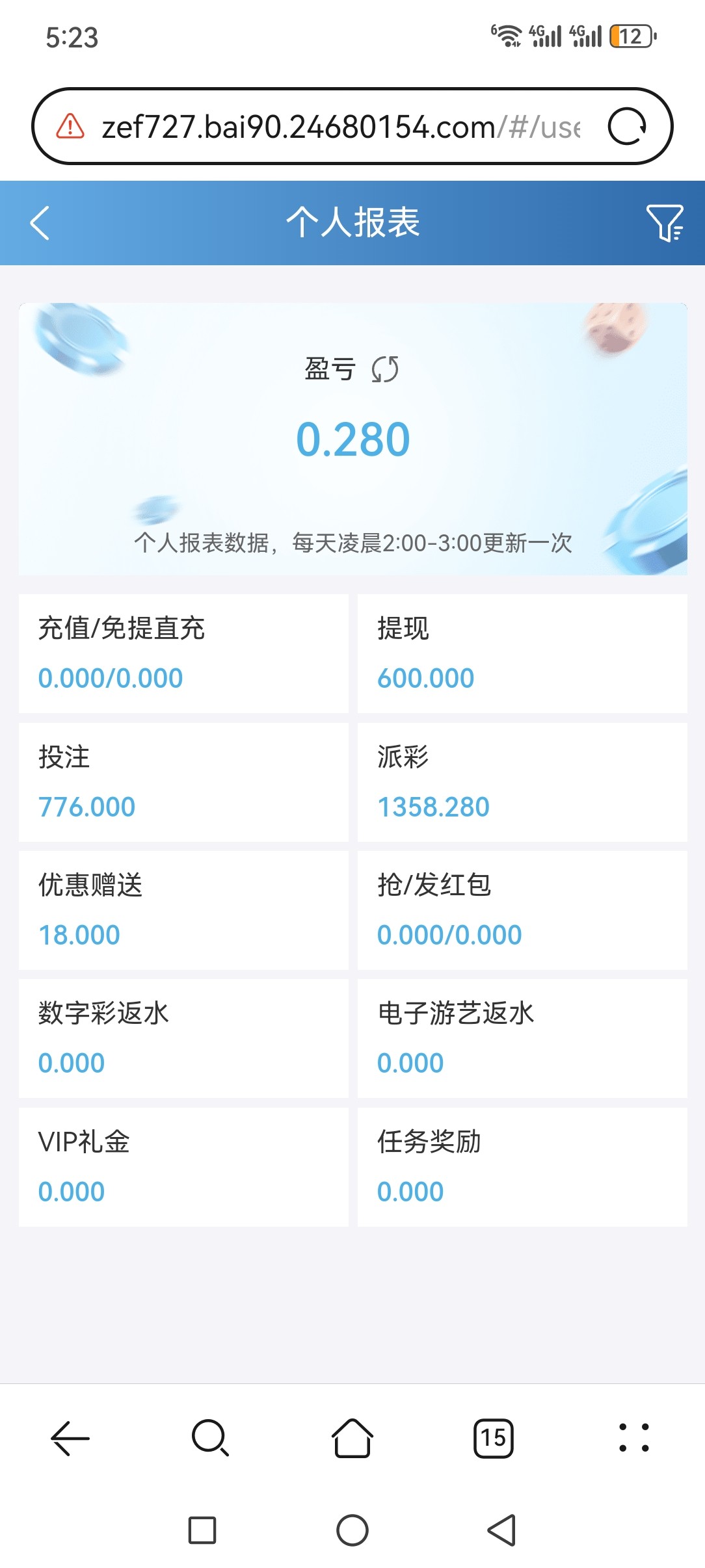The height and width of the screenshot is (1568, 705).
Task: Open browser search from bottom toolbar
Action: point(210,1437)
